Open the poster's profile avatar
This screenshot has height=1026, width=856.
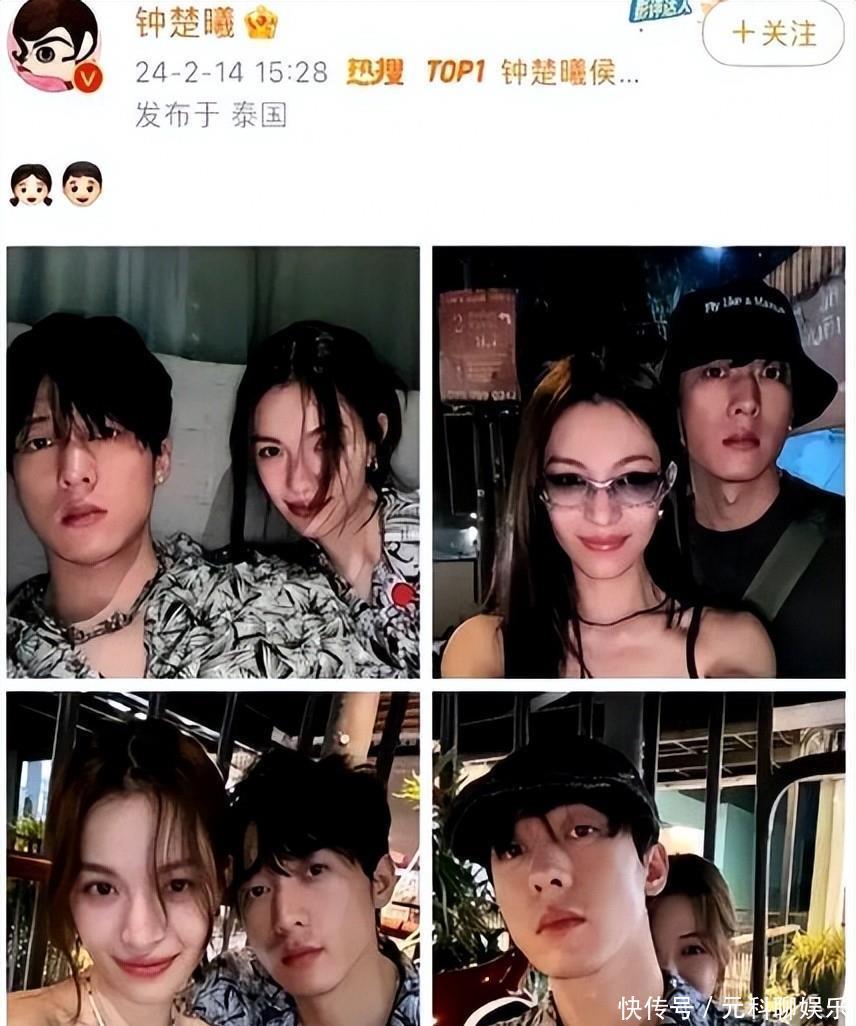click(55, 45)
